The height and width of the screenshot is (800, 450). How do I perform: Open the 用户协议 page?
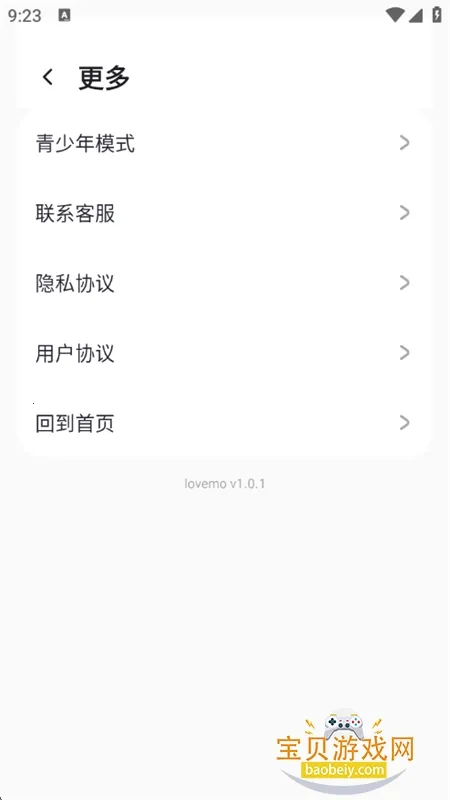[223, 353]
